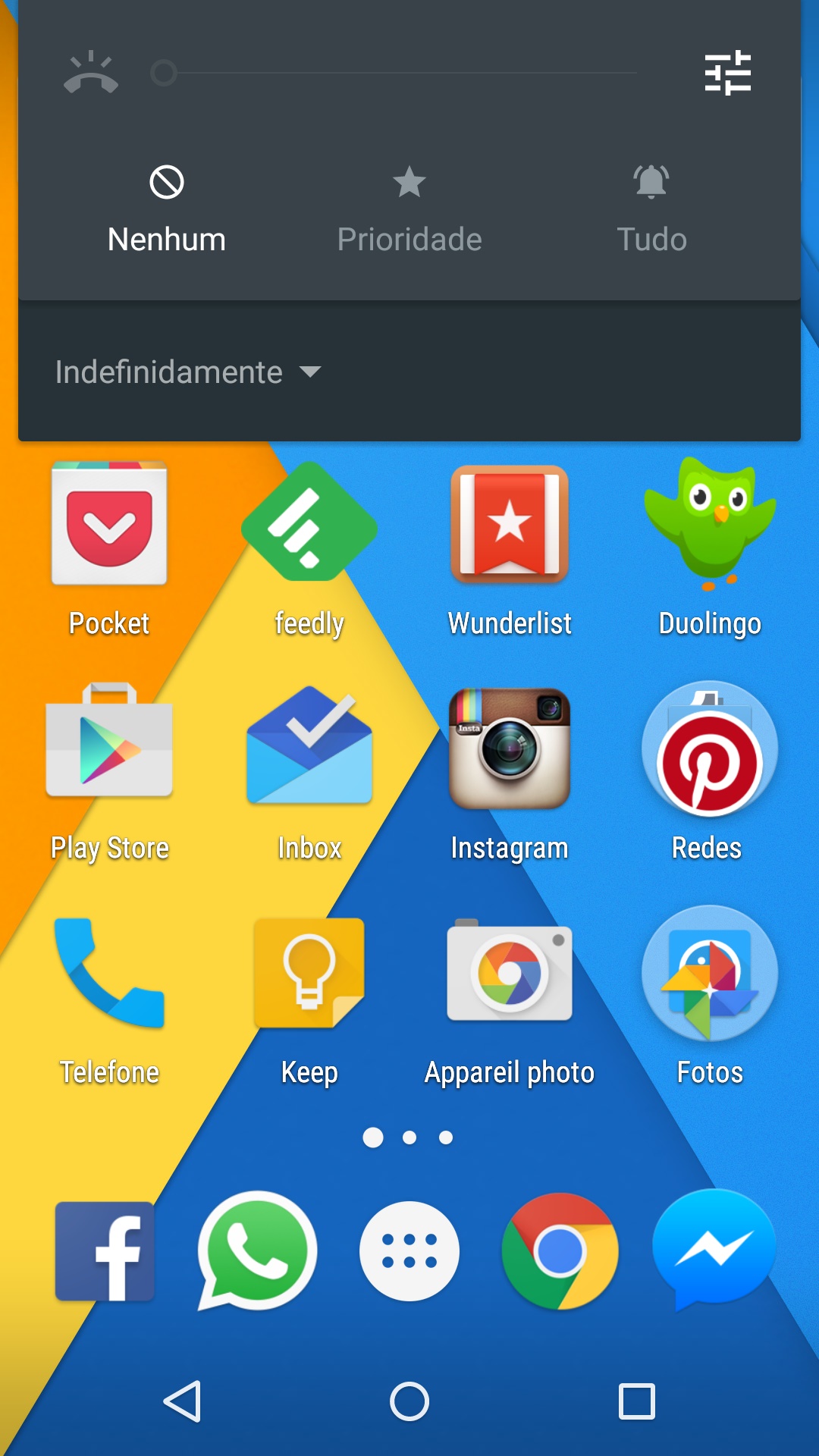Select the Prioridade interruption mode
The width and height of the screenshot is (819, 1456).
409,210
